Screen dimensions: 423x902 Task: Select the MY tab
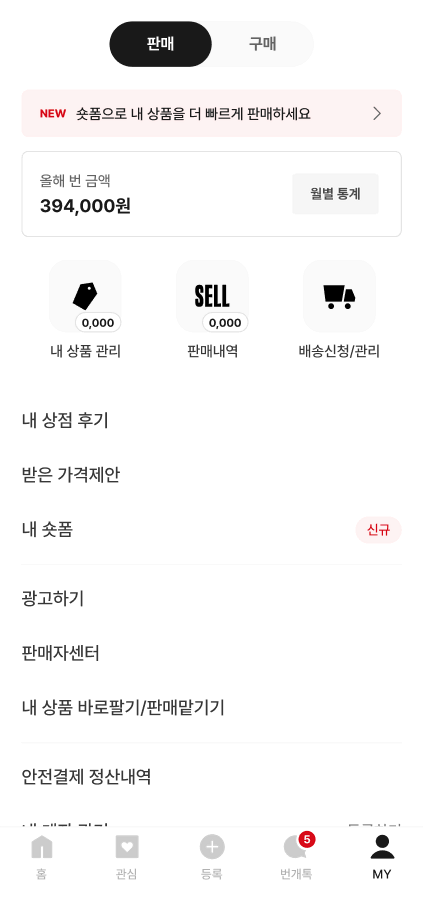point(382,857)
